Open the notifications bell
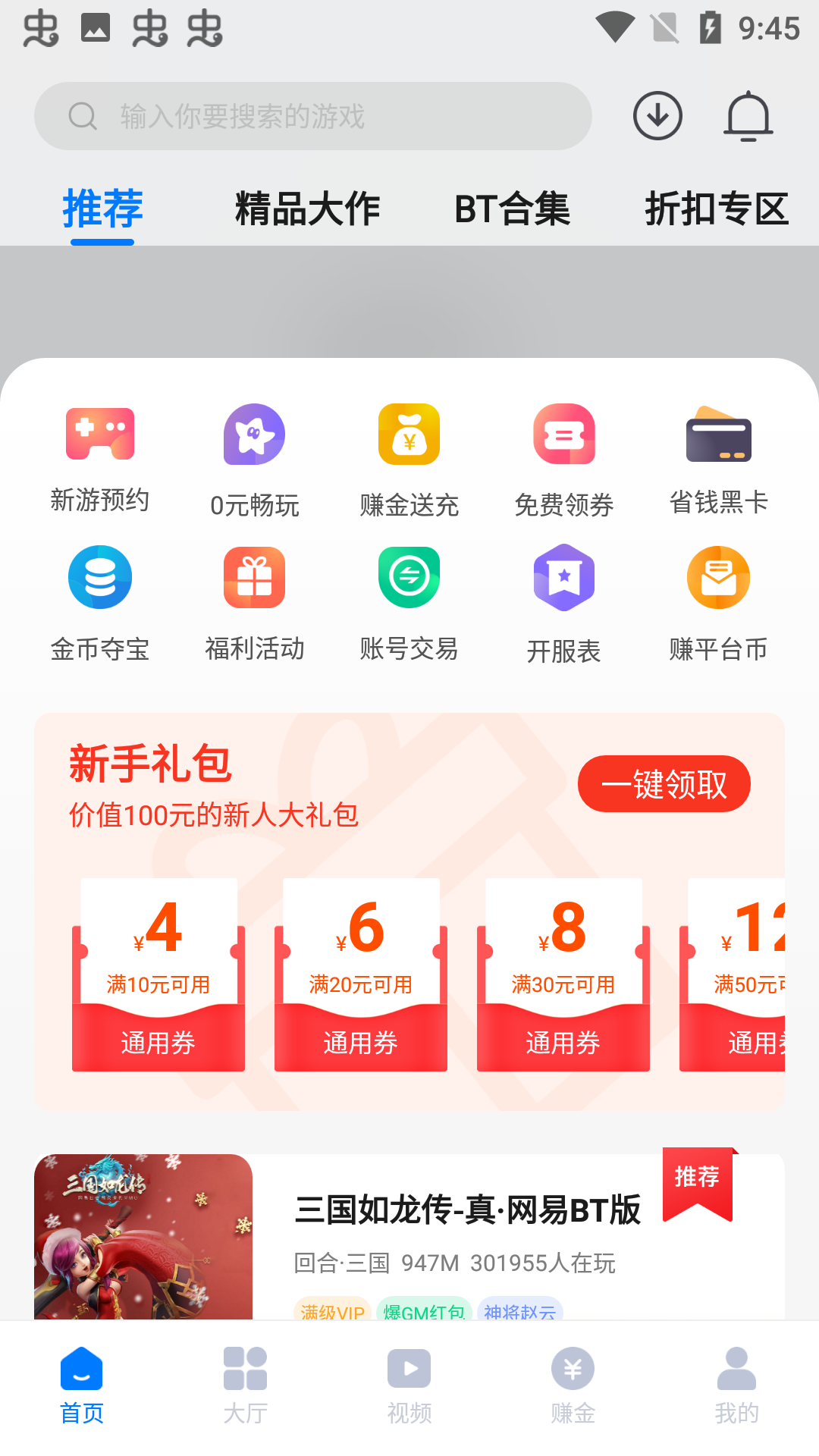This screenshot has width=819, height=1456. click(748, 116)
